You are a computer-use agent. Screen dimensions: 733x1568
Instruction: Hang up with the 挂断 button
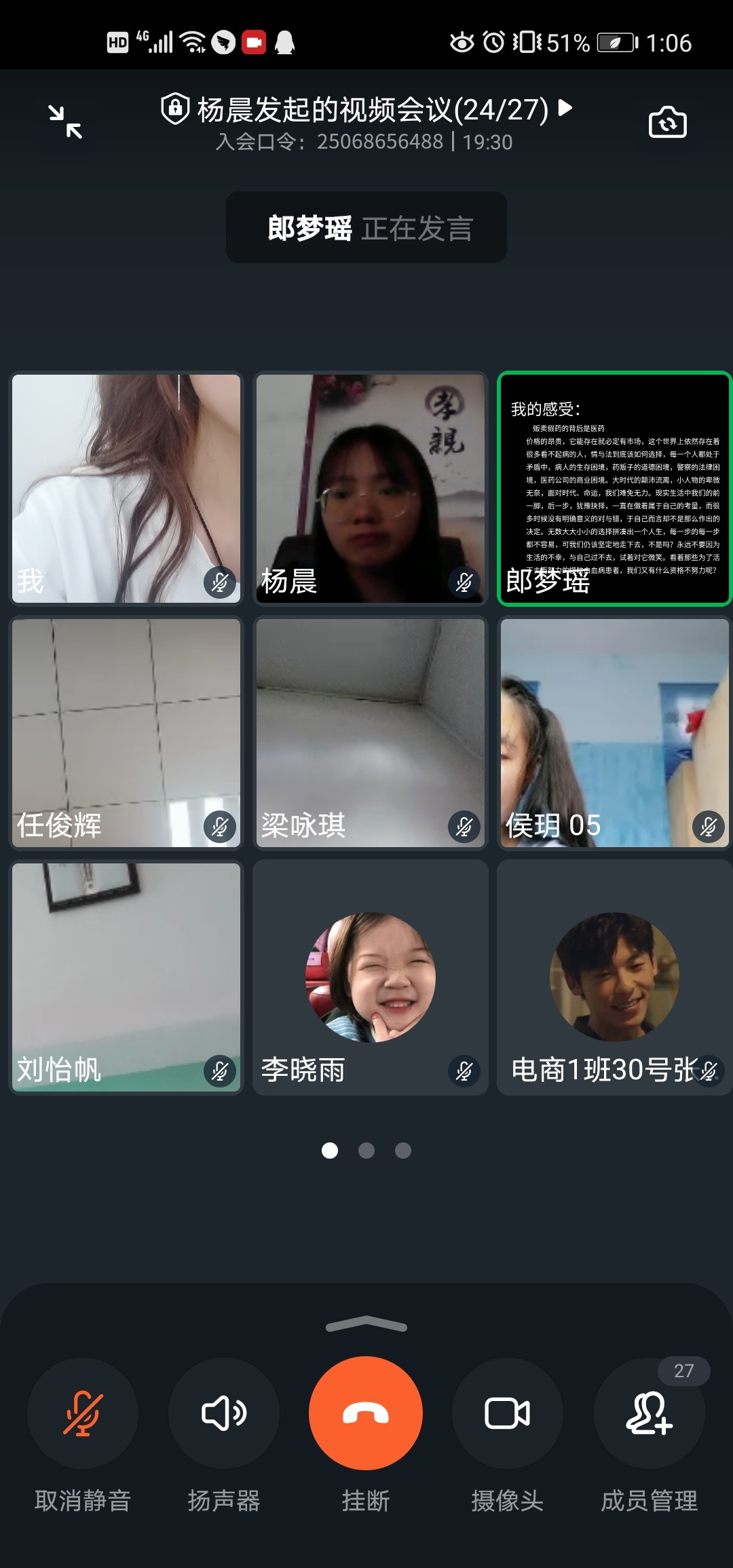point(366,1413)
